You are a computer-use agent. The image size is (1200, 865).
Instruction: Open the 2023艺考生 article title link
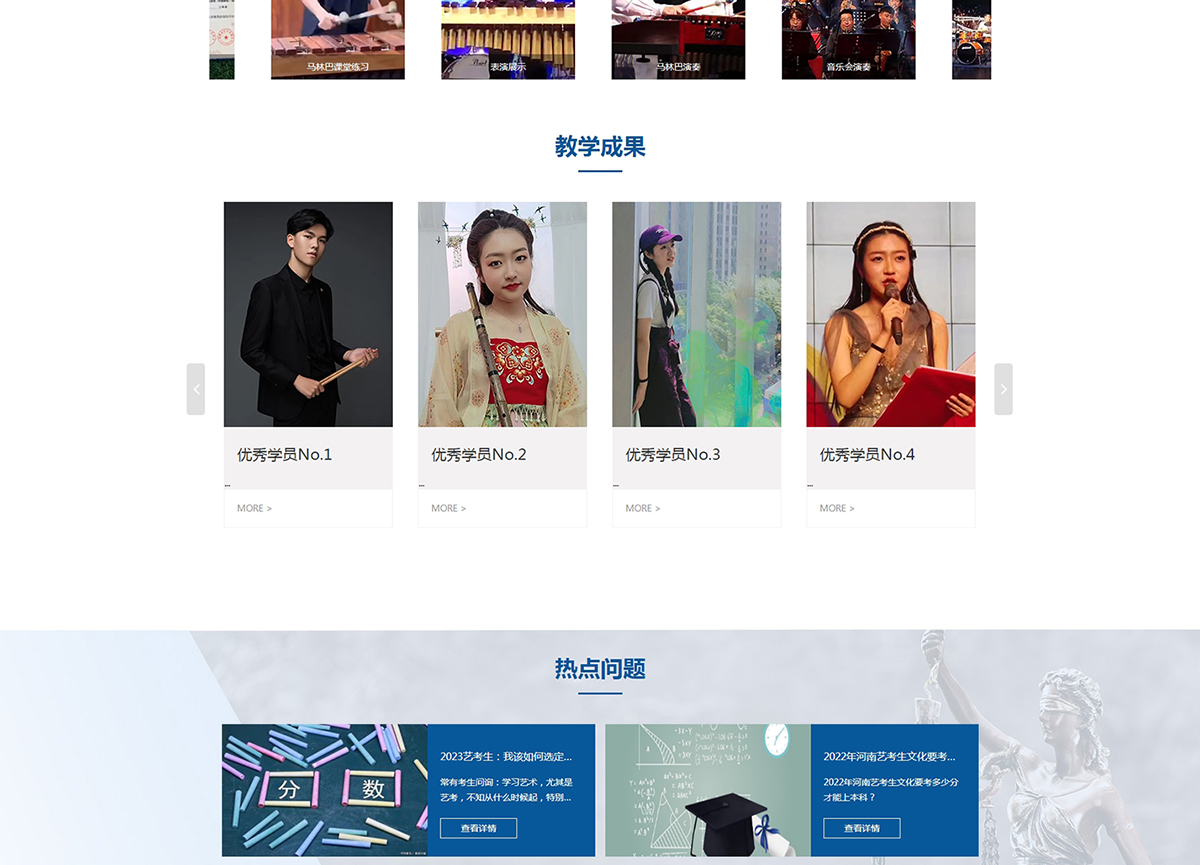pyautogui.click(x=505, y=757)
